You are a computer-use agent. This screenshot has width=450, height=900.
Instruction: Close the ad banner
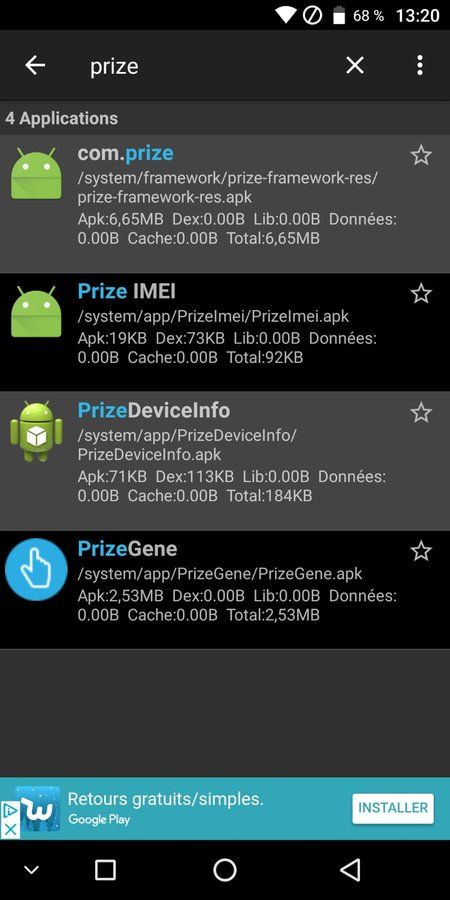(x=10, y=830)
